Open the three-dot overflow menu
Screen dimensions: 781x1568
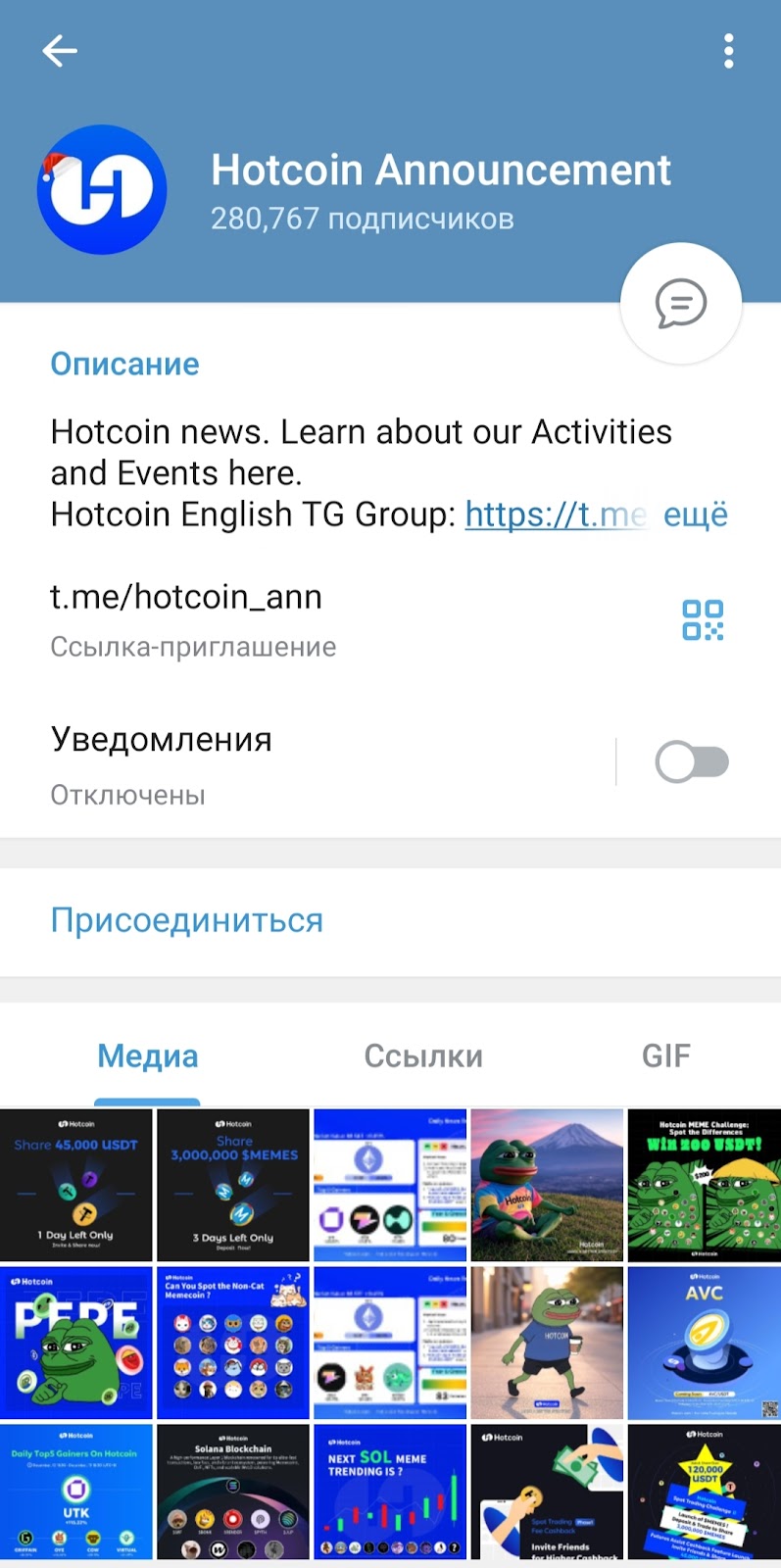728,51
